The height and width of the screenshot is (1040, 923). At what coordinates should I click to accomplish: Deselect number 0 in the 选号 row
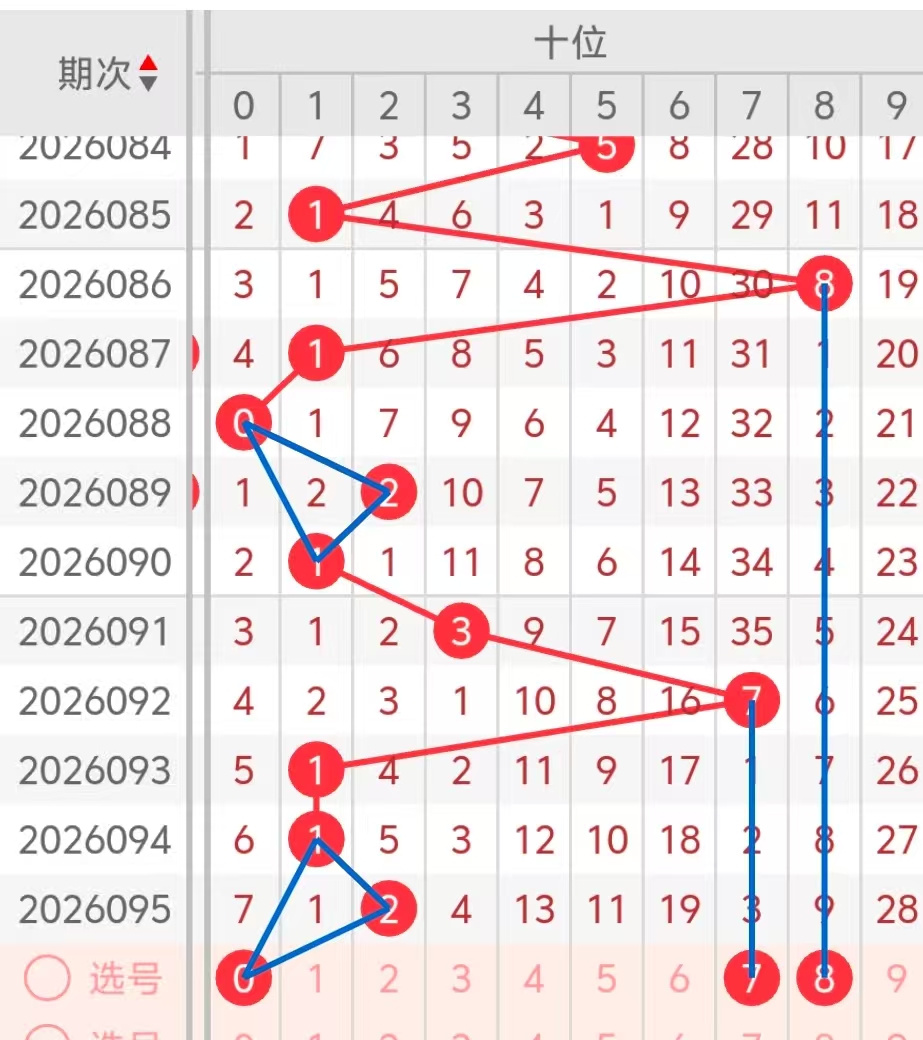pos(244,978)
